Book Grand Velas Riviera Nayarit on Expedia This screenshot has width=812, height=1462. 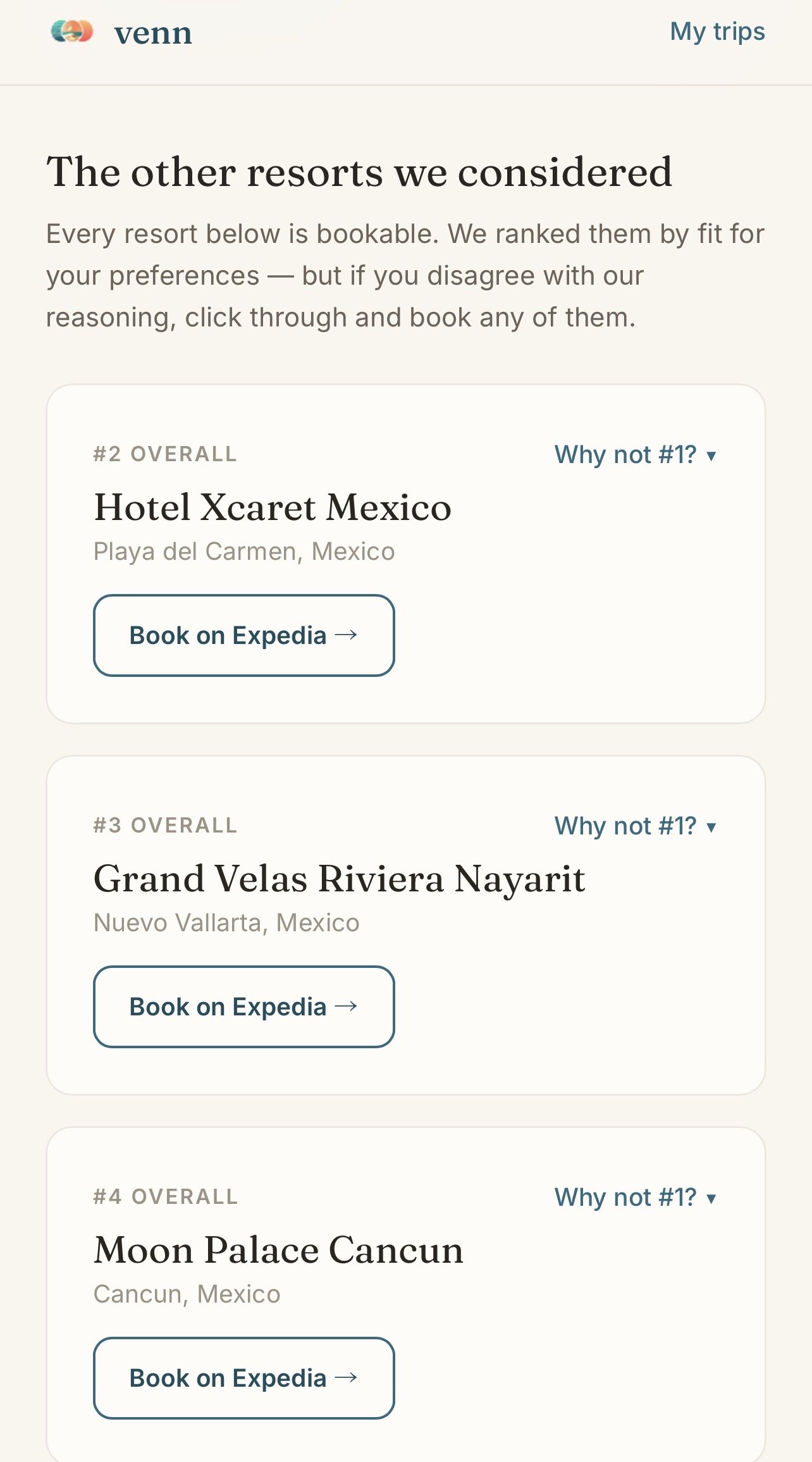pos(244,1007)
